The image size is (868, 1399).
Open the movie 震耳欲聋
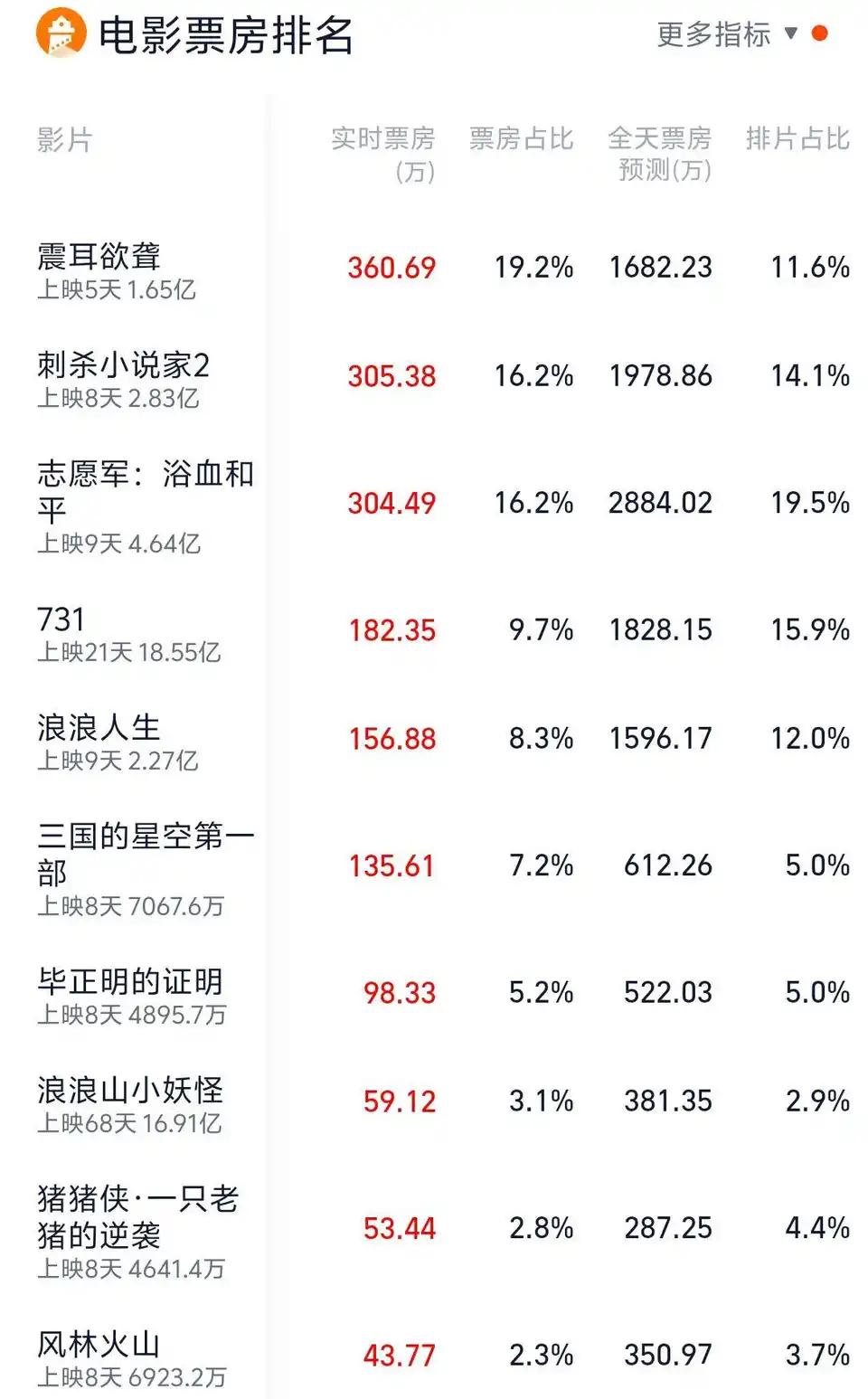(x=99, y=257)
